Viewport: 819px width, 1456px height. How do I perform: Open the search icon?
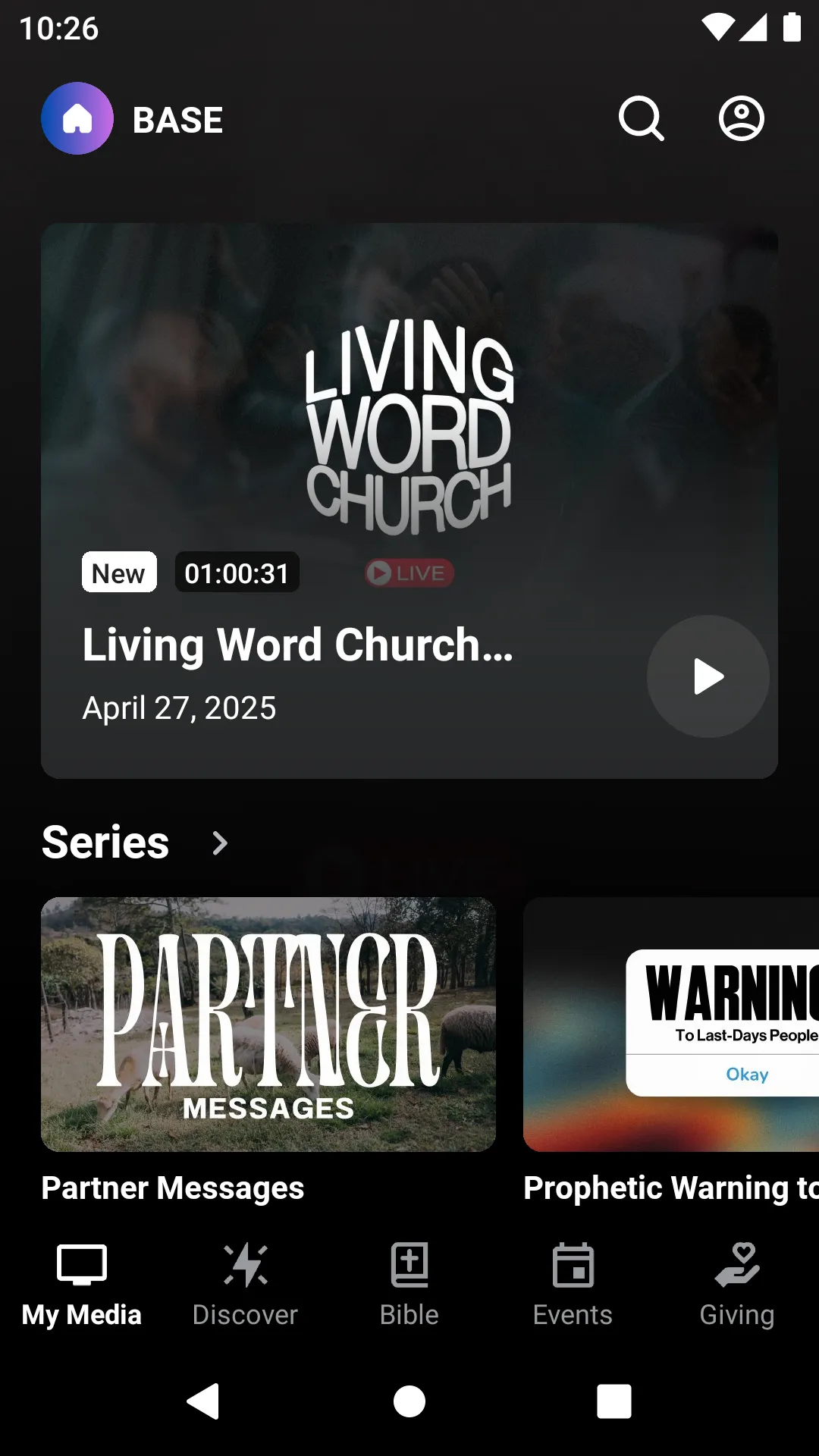(x=642, y=118)
